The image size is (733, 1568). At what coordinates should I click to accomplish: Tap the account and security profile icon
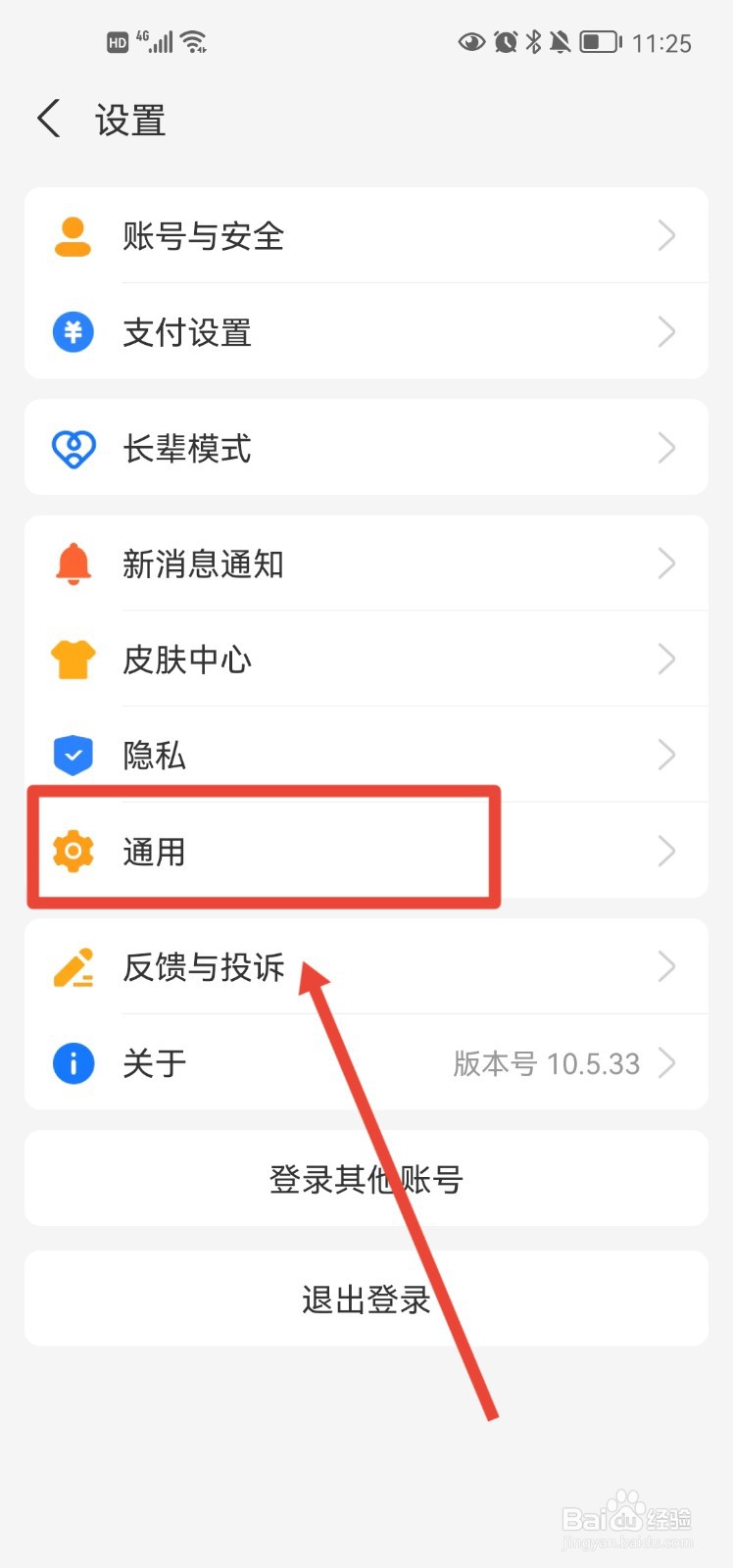coord(72,235)
